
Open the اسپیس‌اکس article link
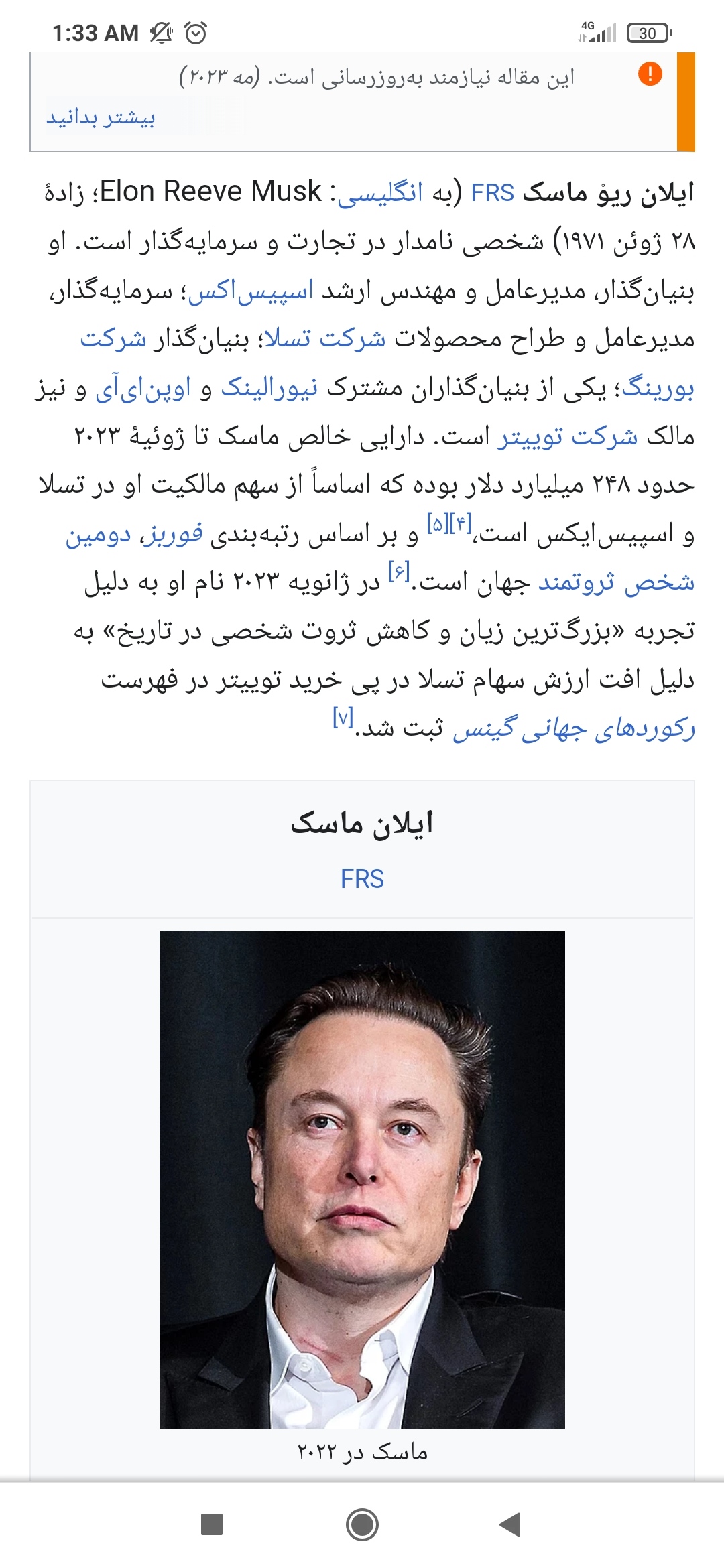click(x=250, y=291)
